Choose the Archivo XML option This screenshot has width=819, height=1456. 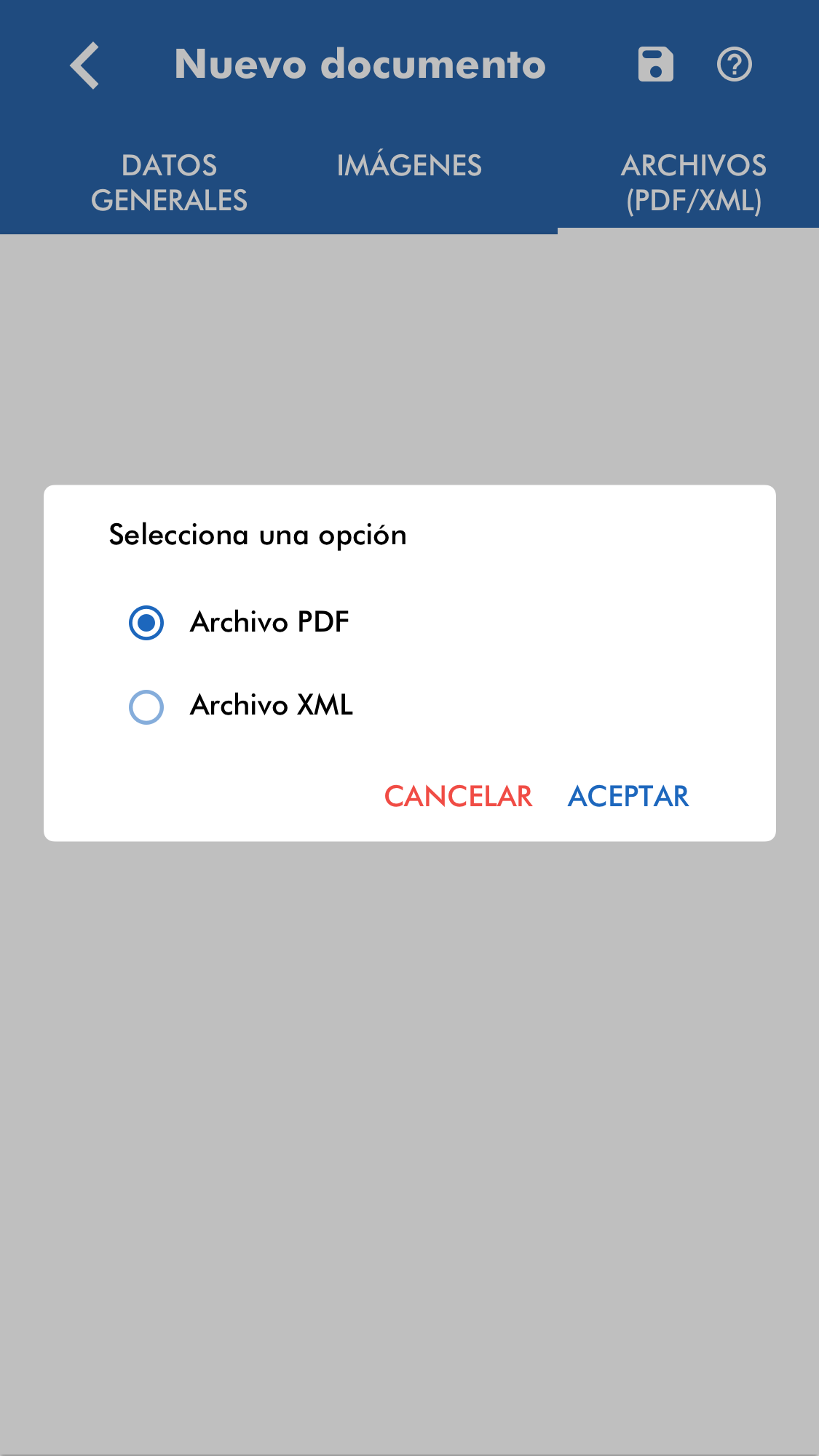146,707
